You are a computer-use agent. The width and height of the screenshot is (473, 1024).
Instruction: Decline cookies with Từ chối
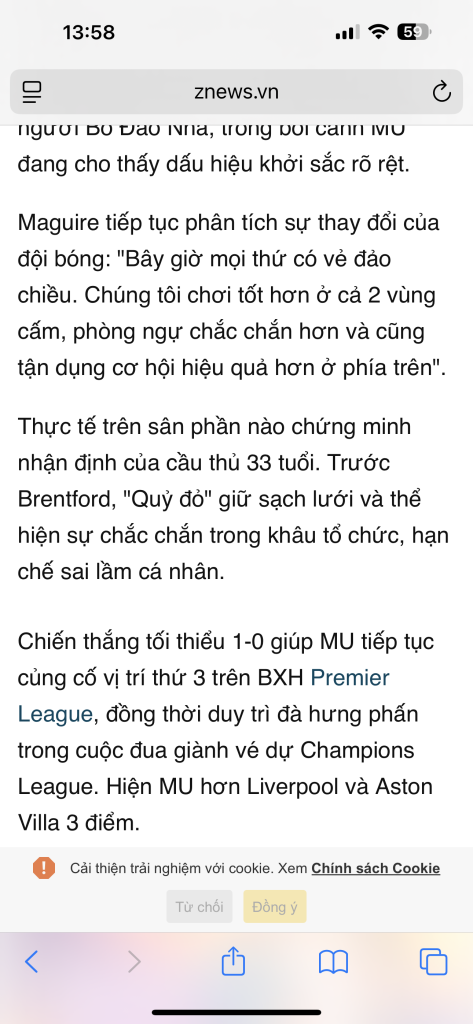coord(199,906)
